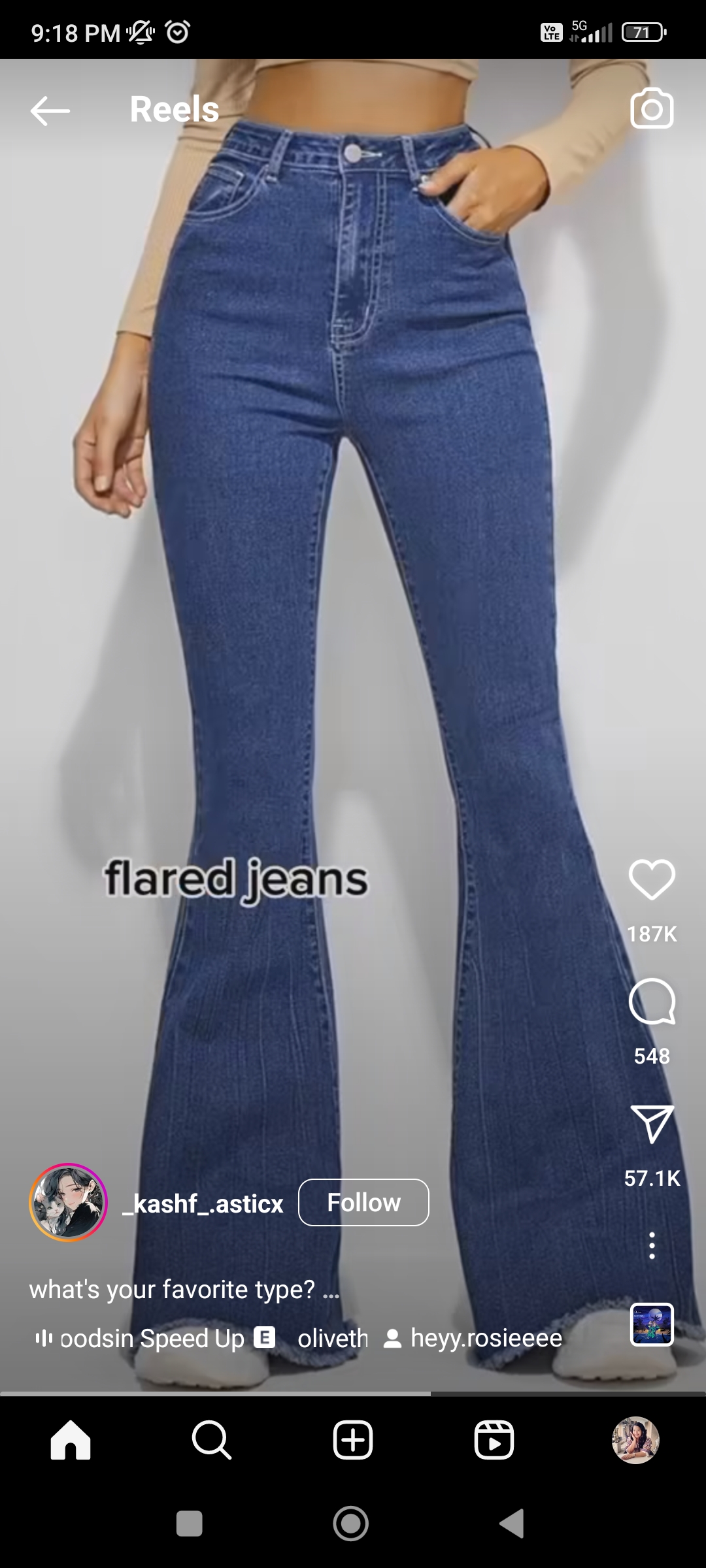Image resolution: width=706 pixels, height=1568 pixels.
Task: Tap the system back triangle button
Action: (512, 1524)
